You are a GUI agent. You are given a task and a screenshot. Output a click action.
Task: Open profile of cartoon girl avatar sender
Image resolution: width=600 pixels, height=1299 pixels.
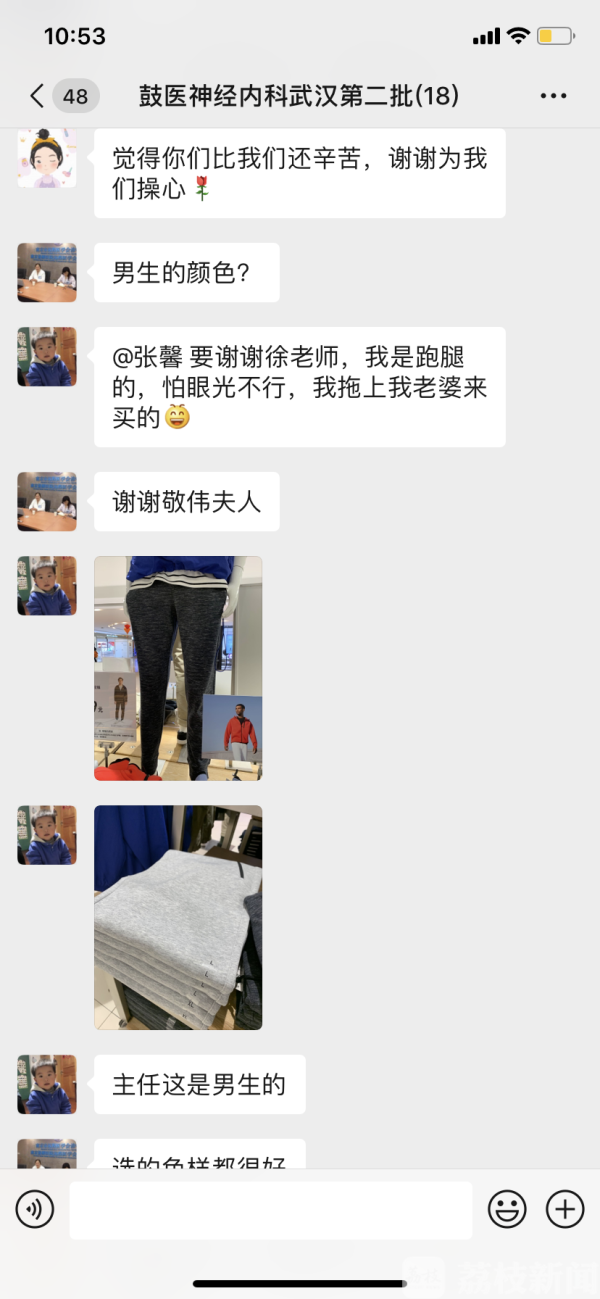pos(47,158)
